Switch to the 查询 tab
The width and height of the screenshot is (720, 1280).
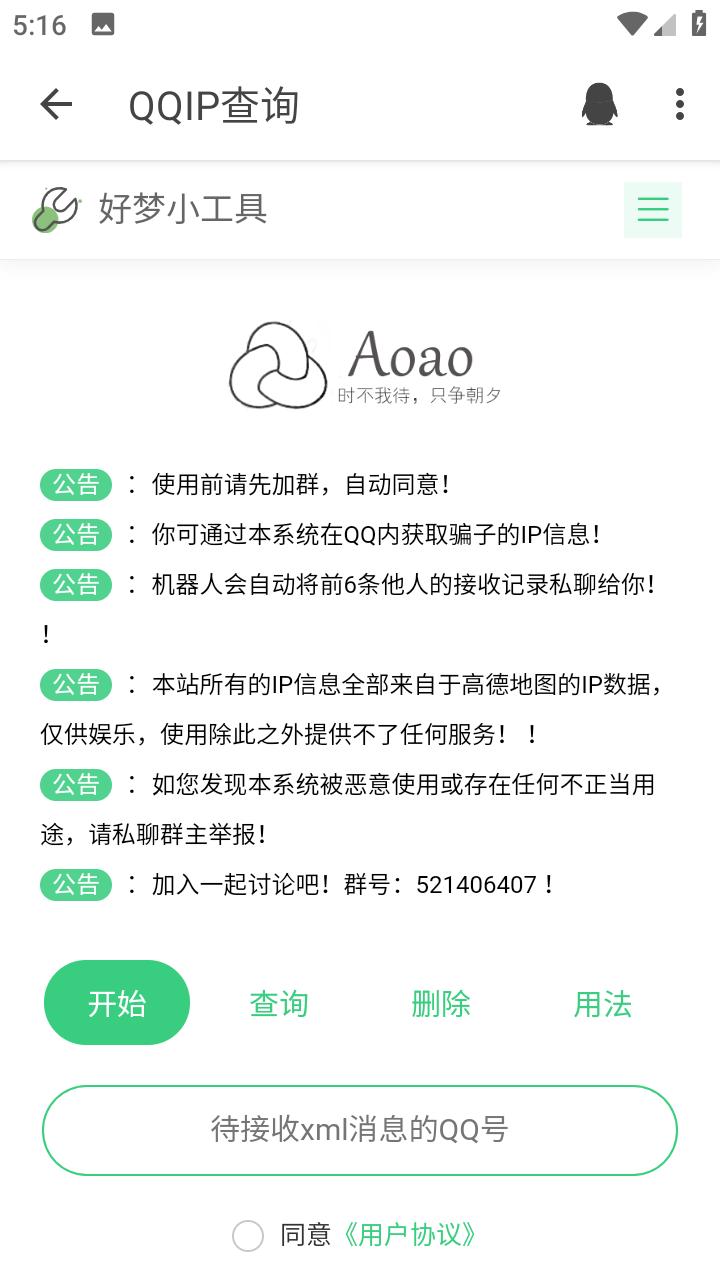[279, 1003]
